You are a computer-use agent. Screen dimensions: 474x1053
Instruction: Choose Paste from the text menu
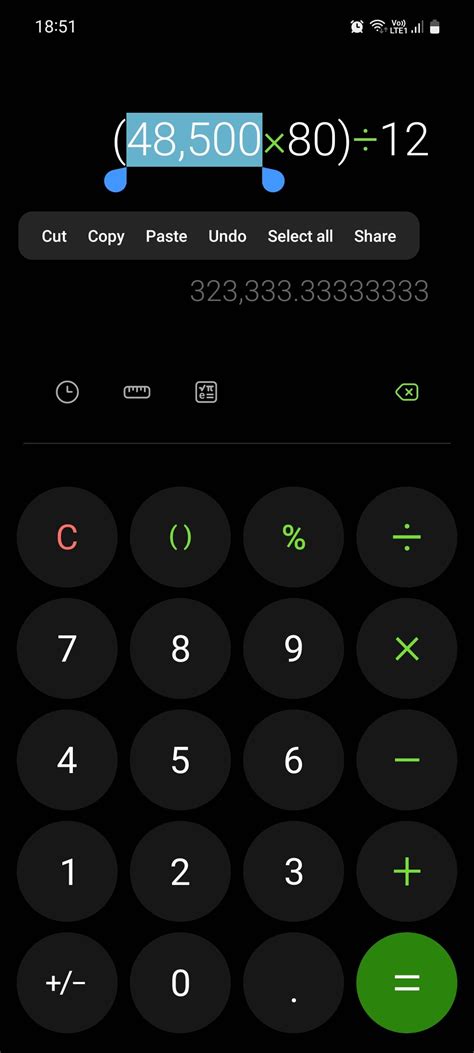pos(167,236)
